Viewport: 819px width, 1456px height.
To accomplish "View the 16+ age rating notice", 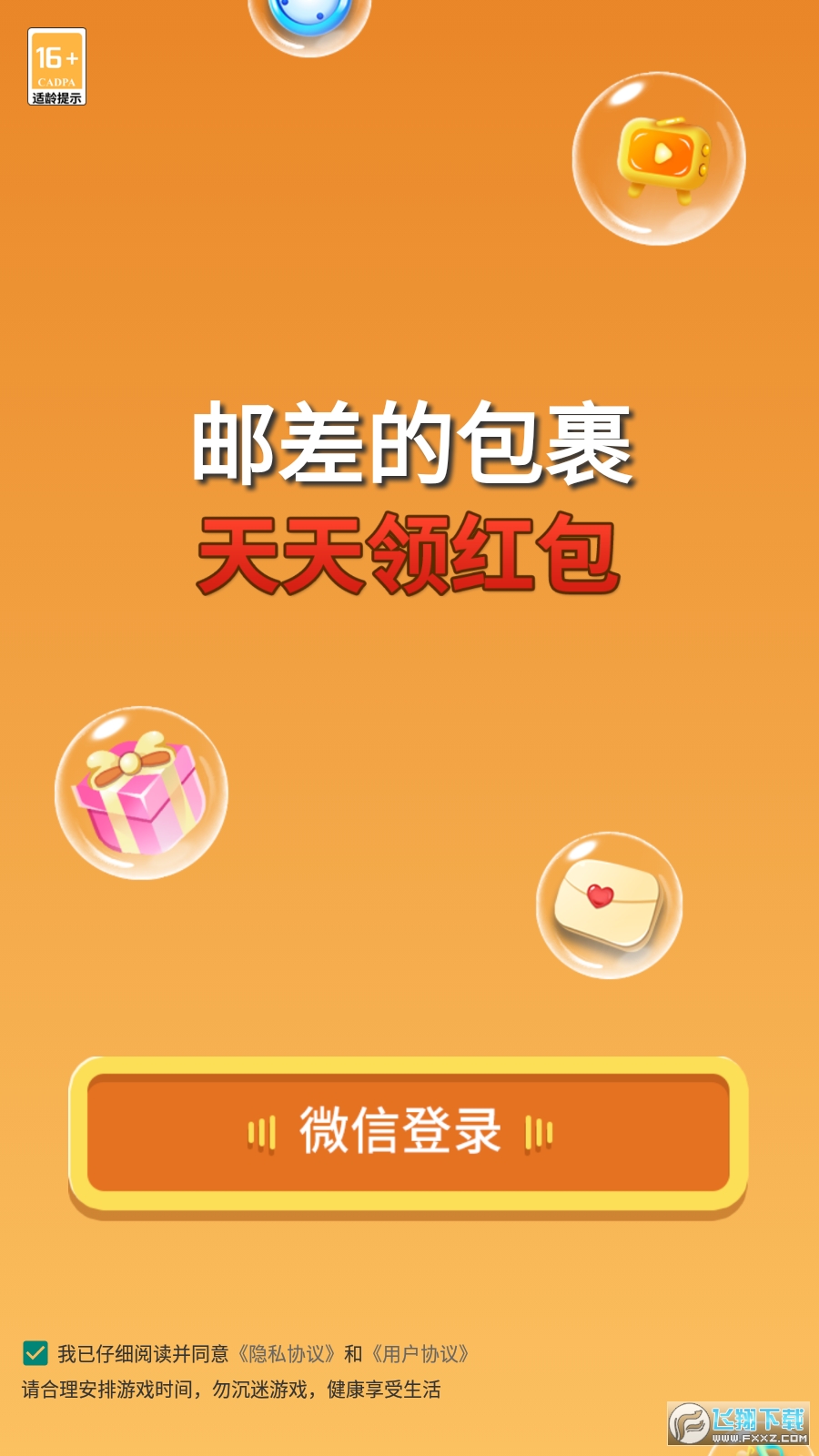I will pyautogui.click(x=56, y=66).
